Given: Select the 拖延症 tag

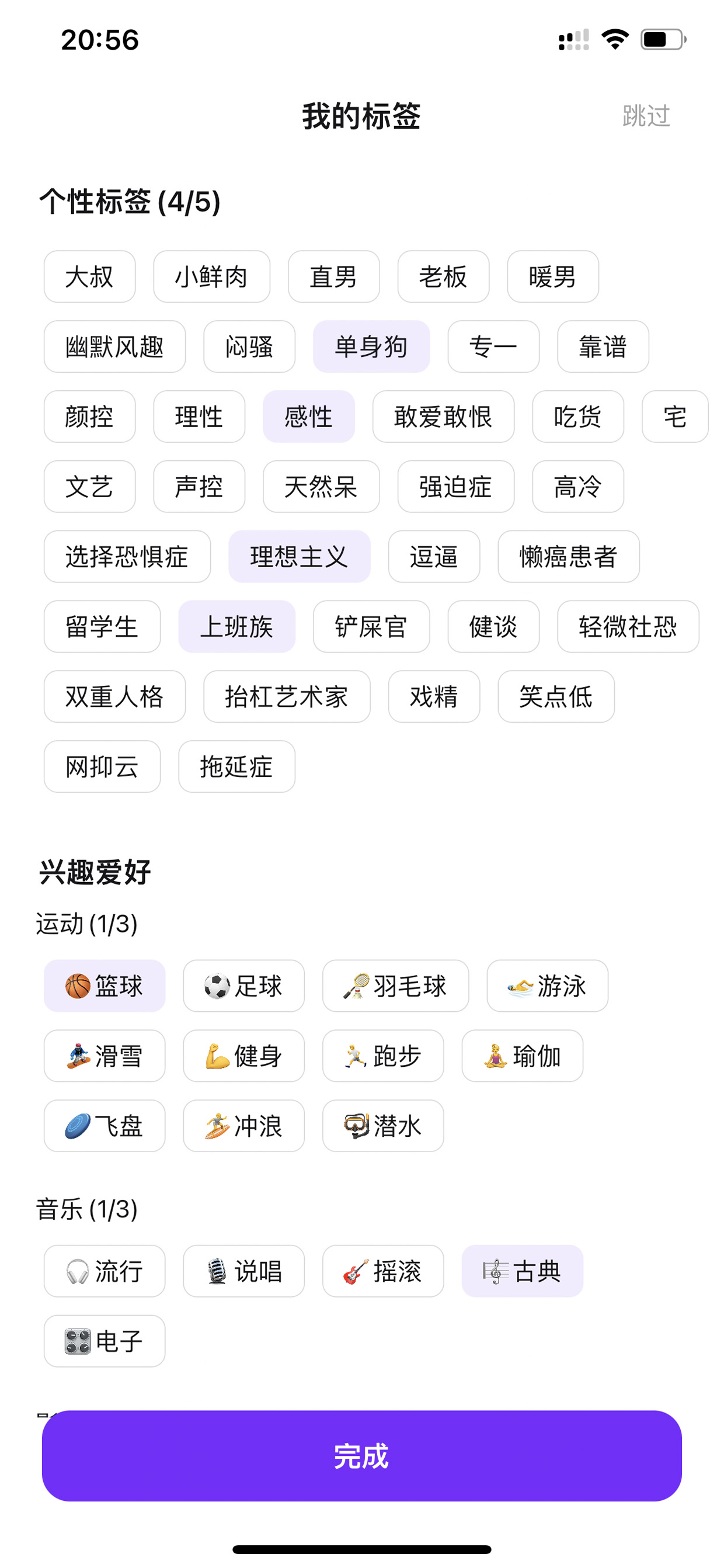Looking at the screenshot, I should click(236, 766).
